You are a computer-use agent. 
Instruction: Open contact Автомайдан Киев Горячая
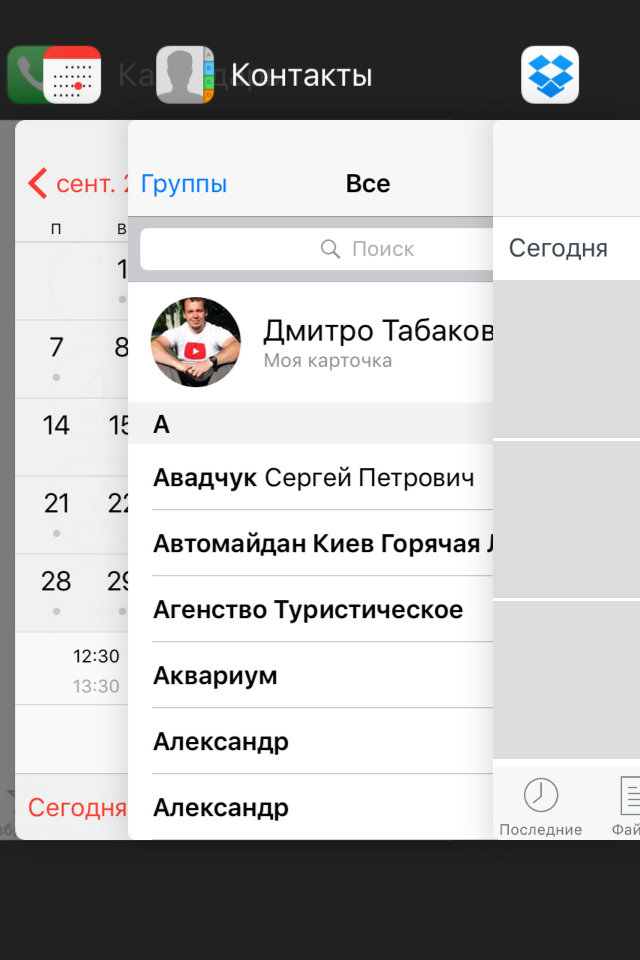(x=322, y=544)
